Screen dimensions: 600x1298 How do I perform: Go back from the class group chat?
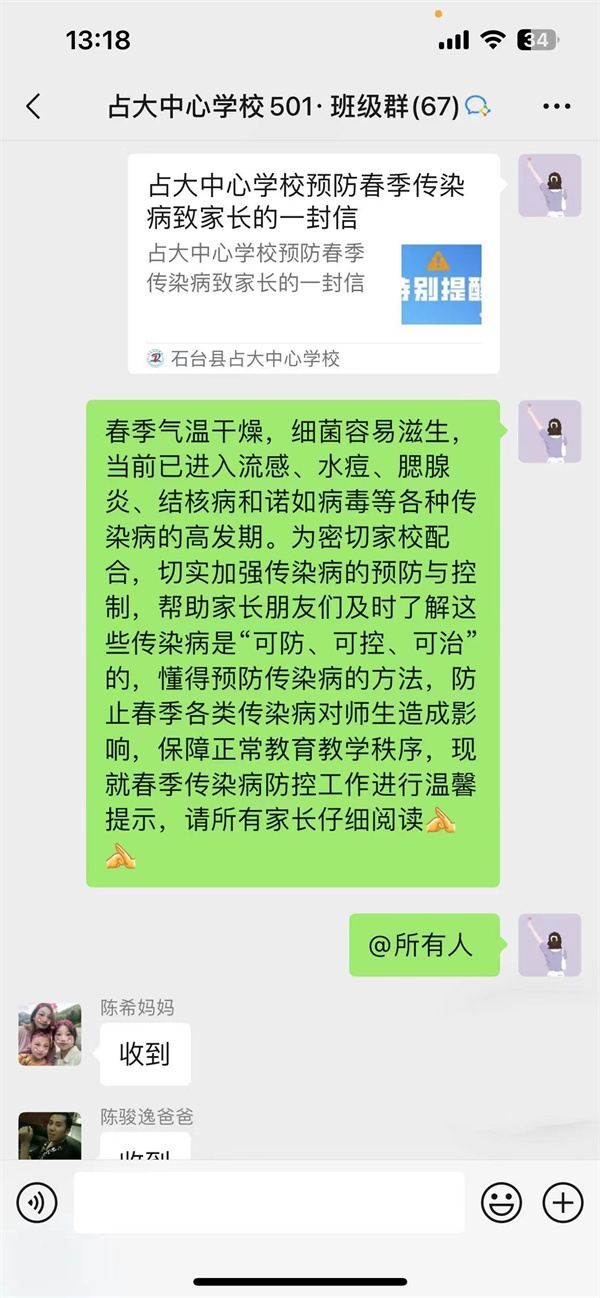tap(34, 106)
